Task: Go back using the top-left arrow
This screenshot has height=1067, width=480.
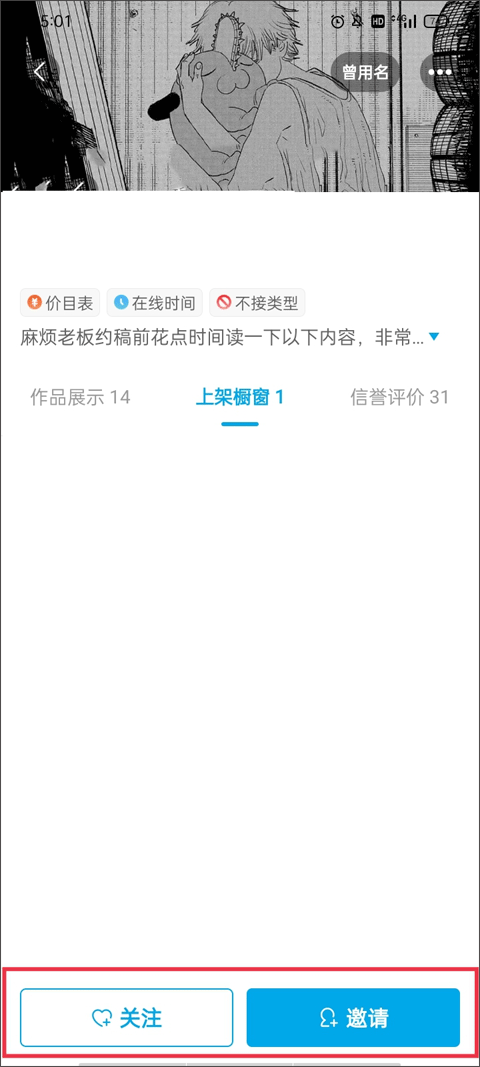Action: [39, 72]
